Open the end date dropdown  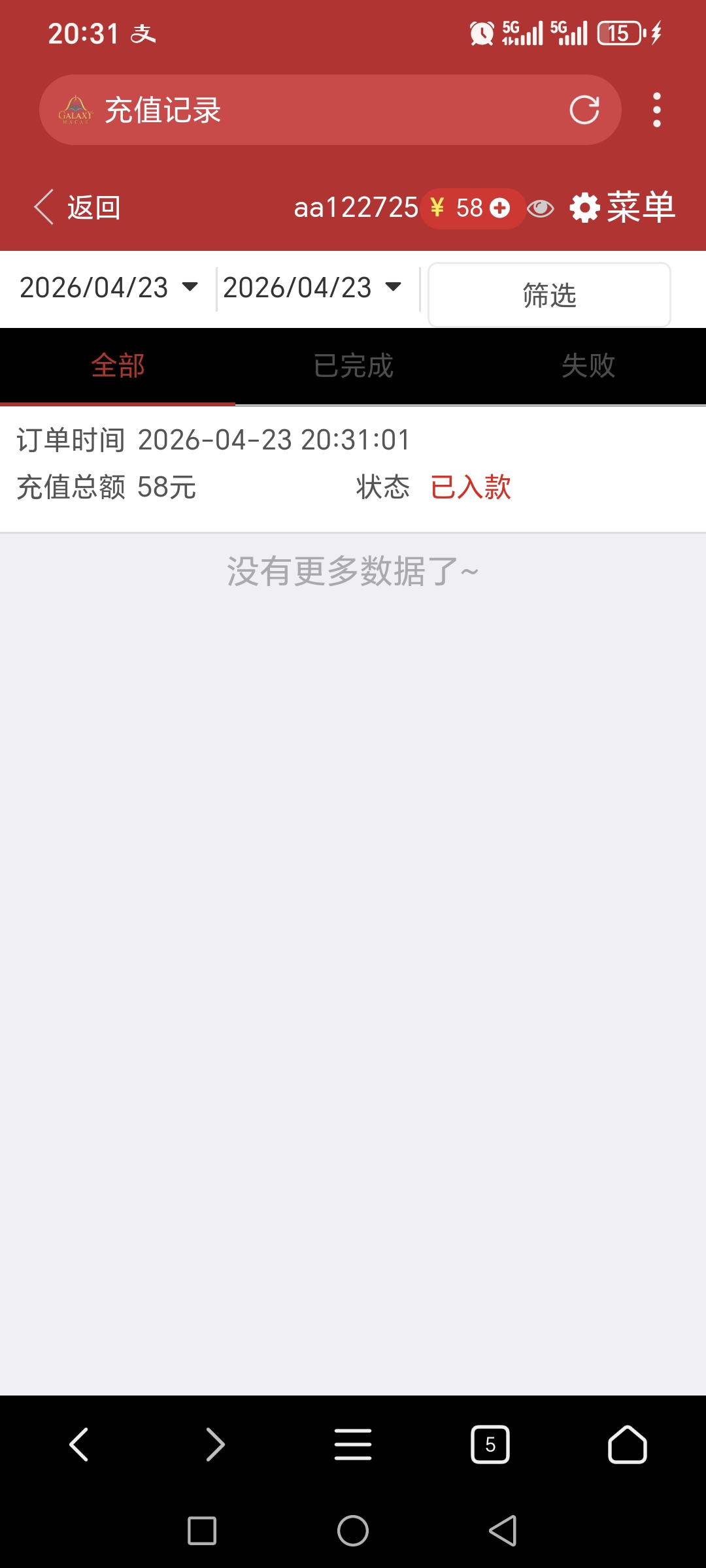(x=312, y=287)
